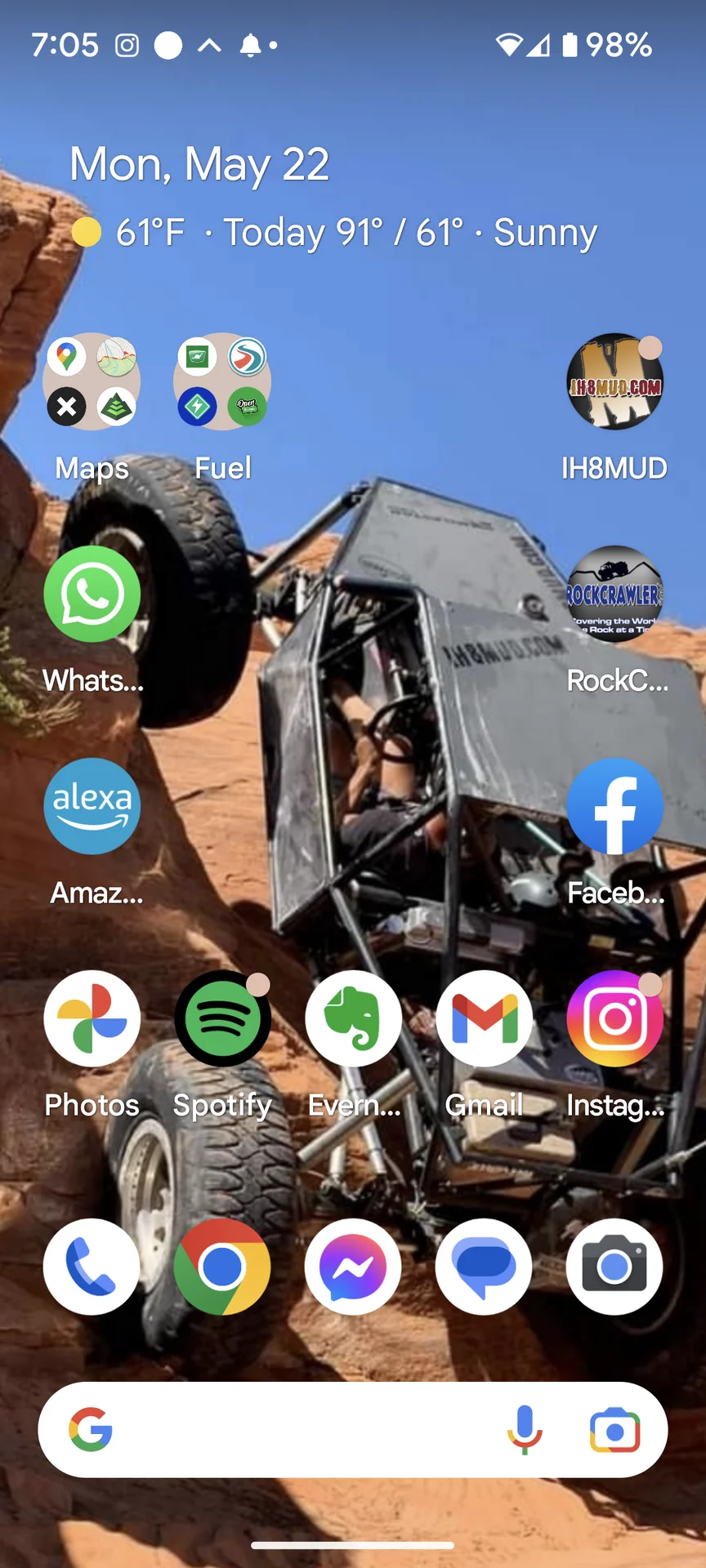Open Google Messages
This screenshot has height=1568, width=706.
pos(484,1267)
